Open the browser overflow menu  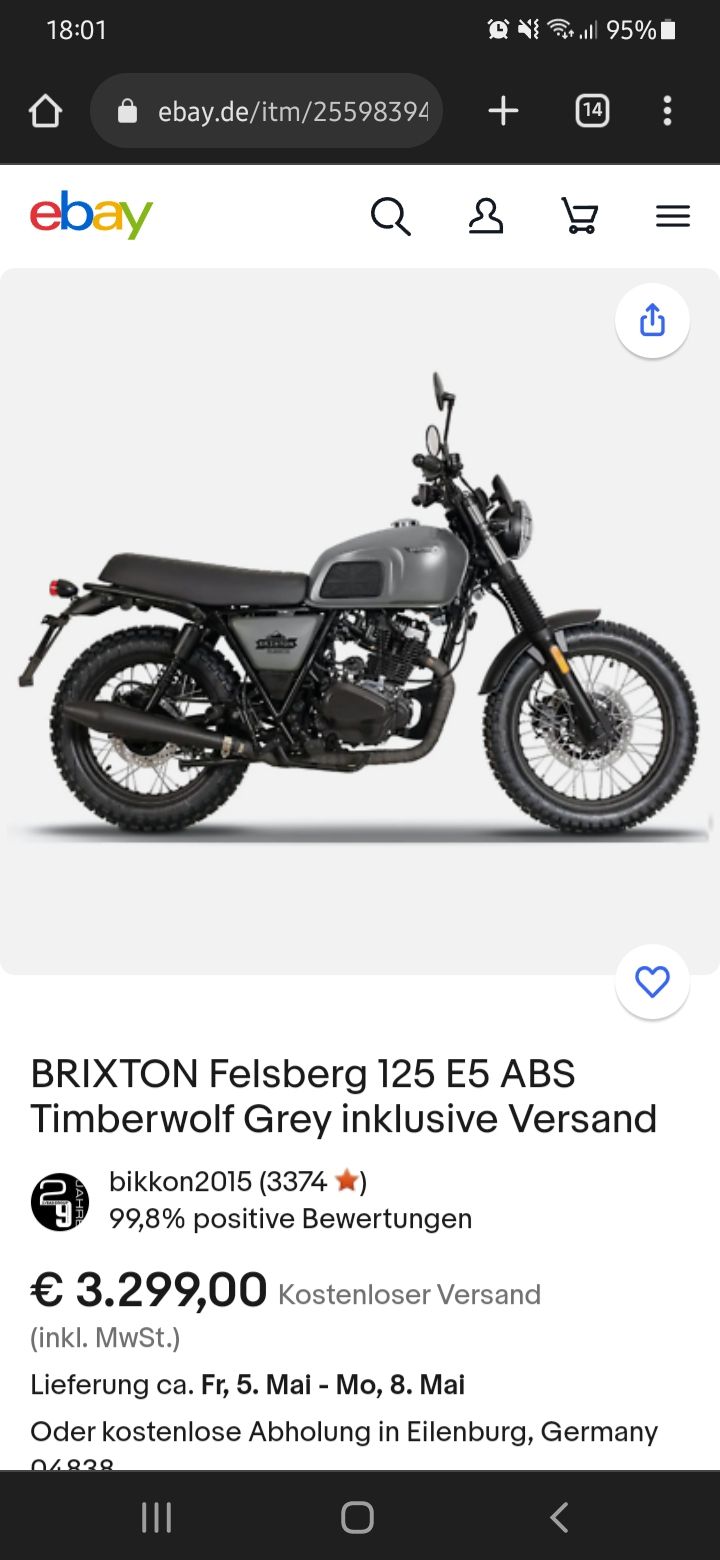[667, 111]
